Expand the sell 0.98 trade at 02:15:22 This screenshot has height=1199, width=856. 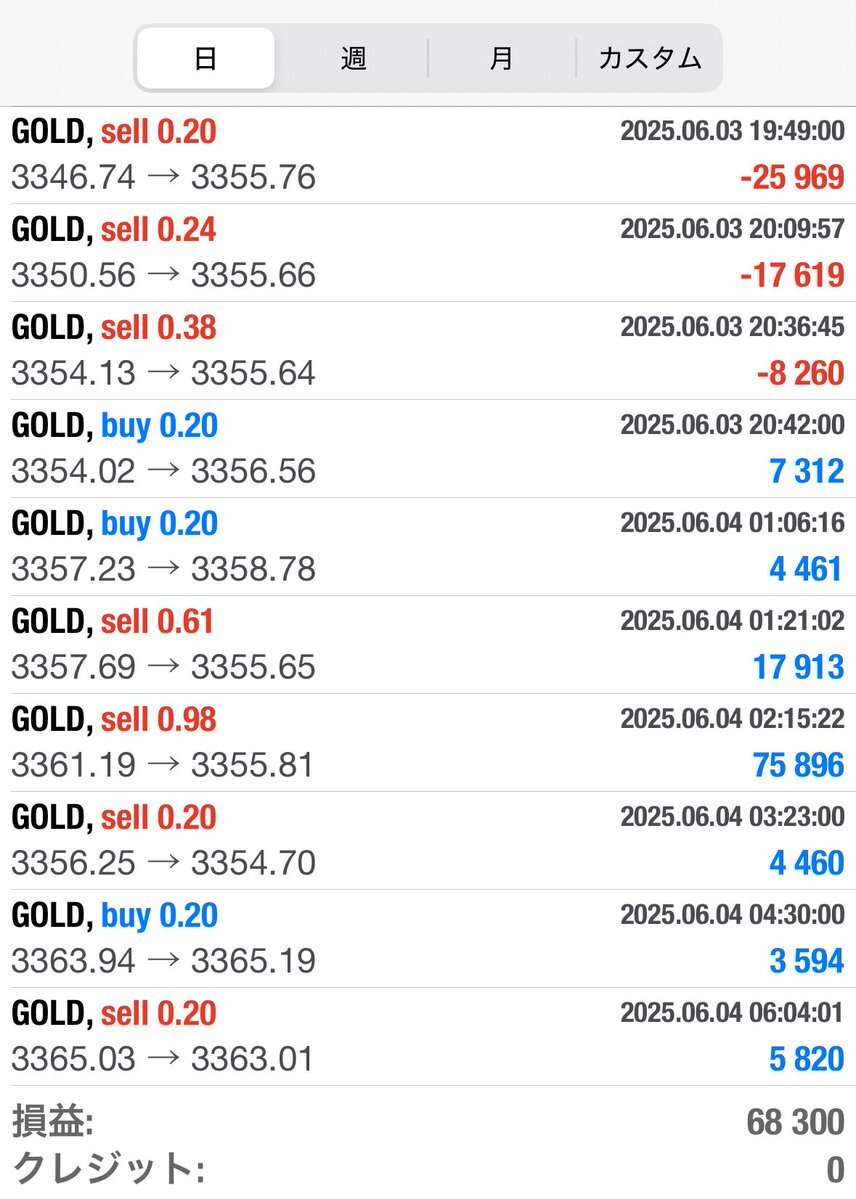click(x=428, y=743)
